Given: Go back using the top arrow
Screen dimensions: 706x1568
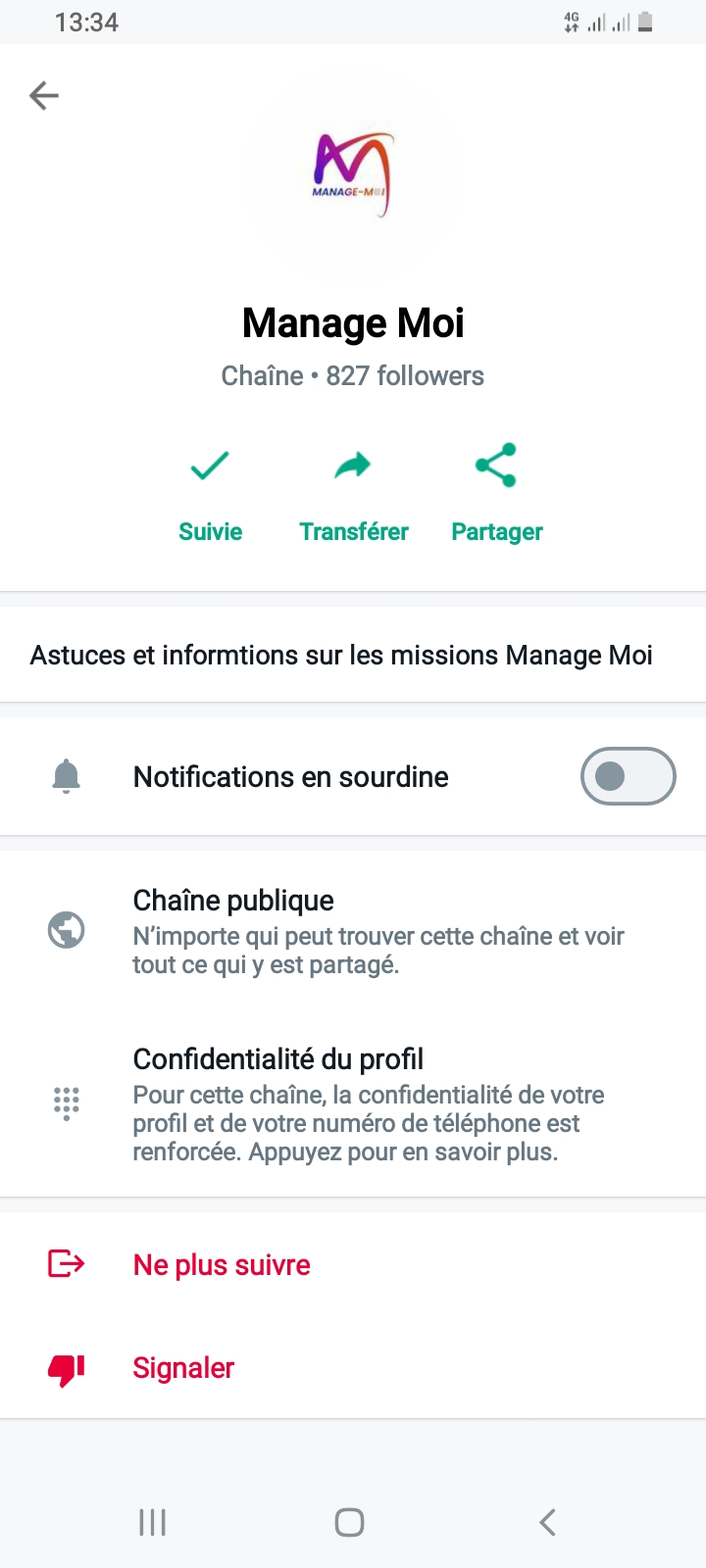Looking at the screenshot, I should 44,95.
